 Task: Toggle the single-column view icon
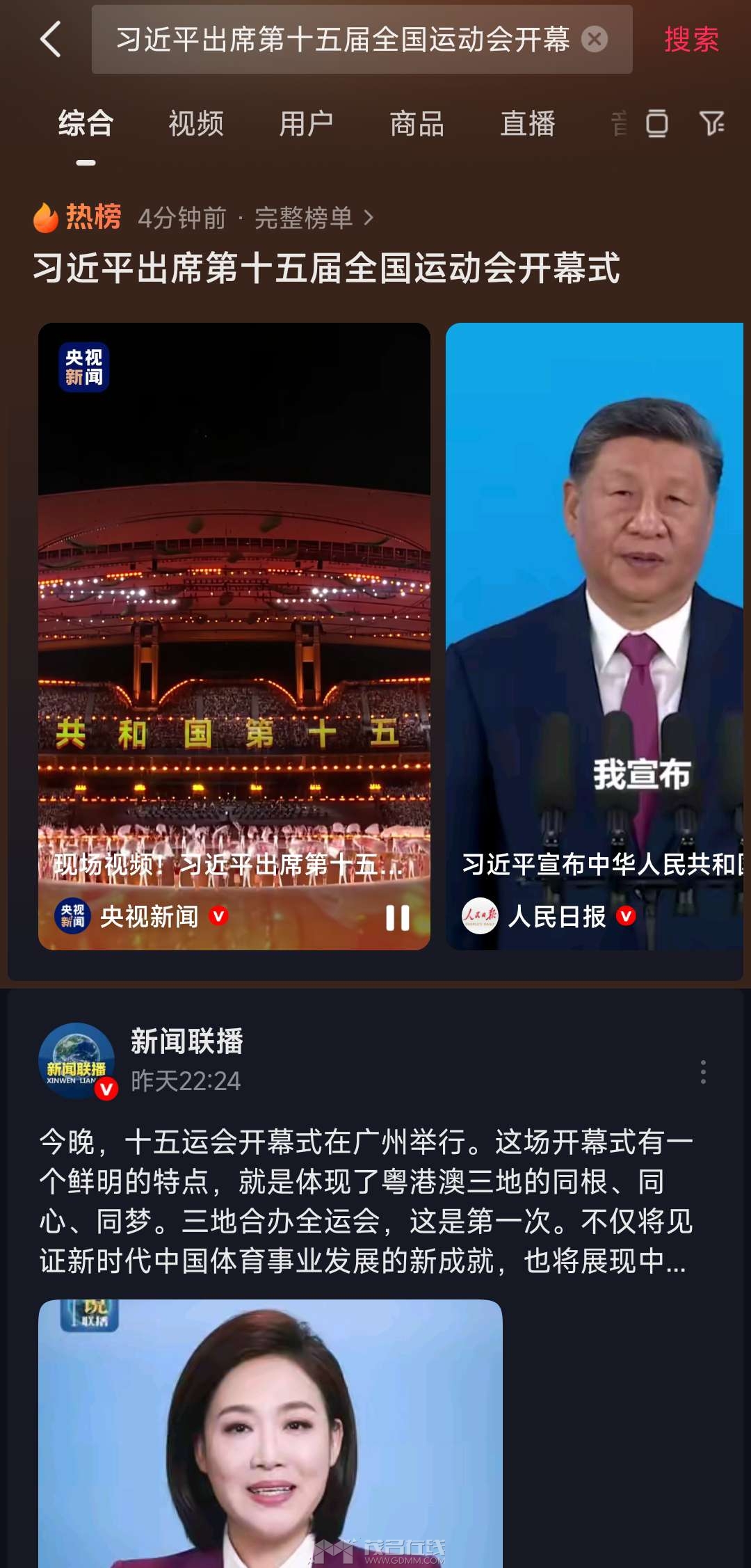[x=656, y=124]
